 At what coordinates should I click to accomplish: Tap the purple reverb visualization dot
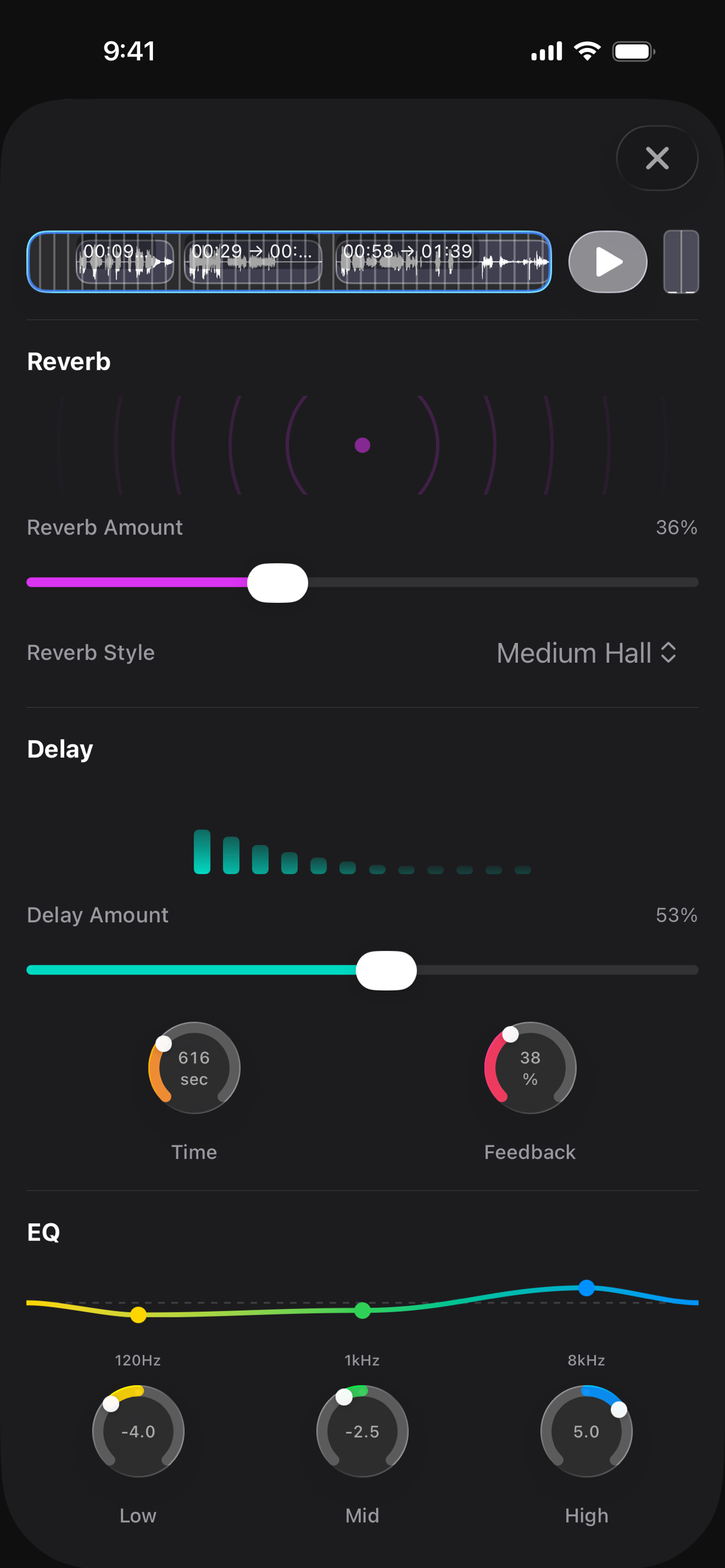click(x=362, y=445)
